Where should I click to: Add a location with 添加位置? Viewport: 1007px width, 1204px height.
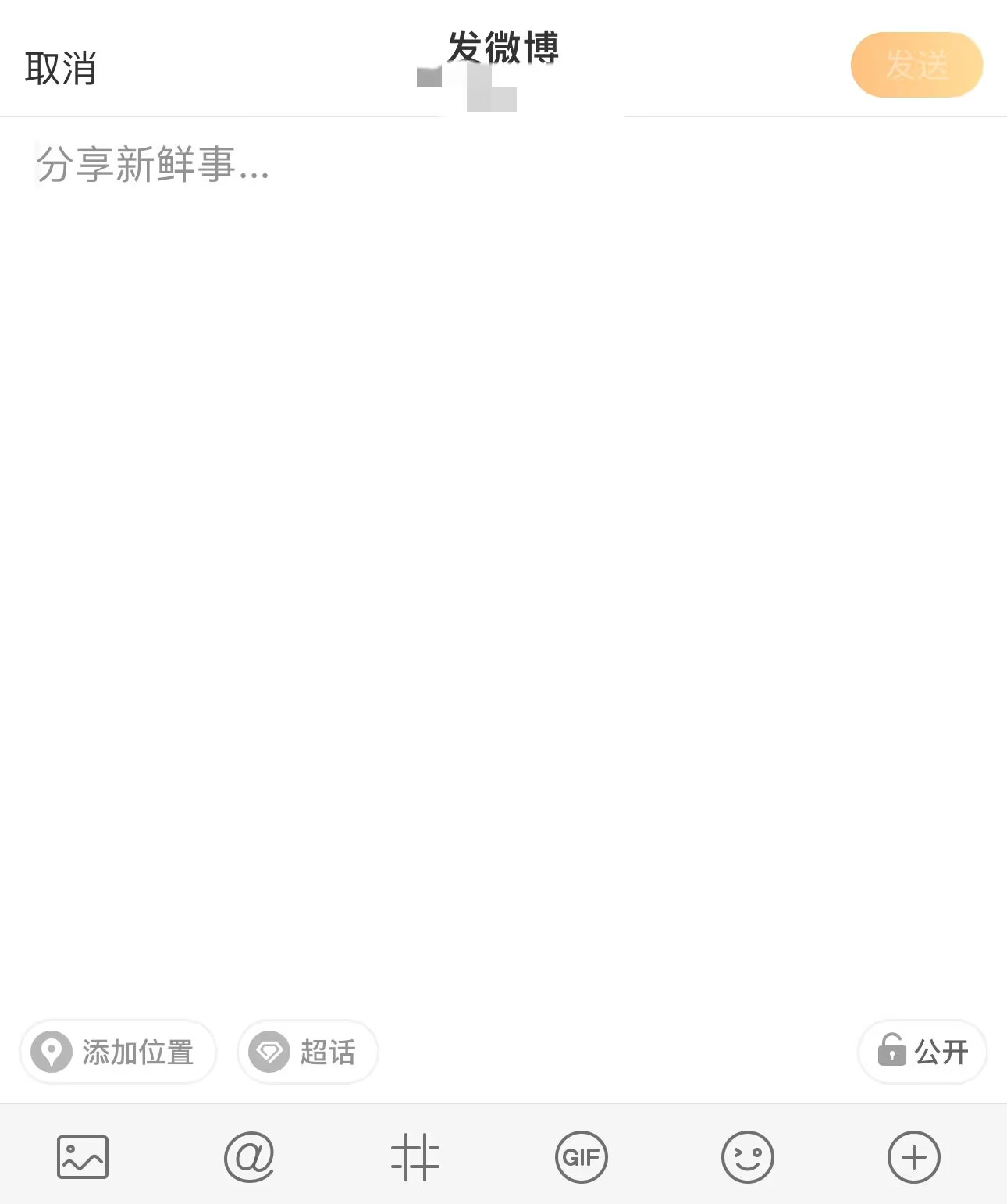(118, 1052)
